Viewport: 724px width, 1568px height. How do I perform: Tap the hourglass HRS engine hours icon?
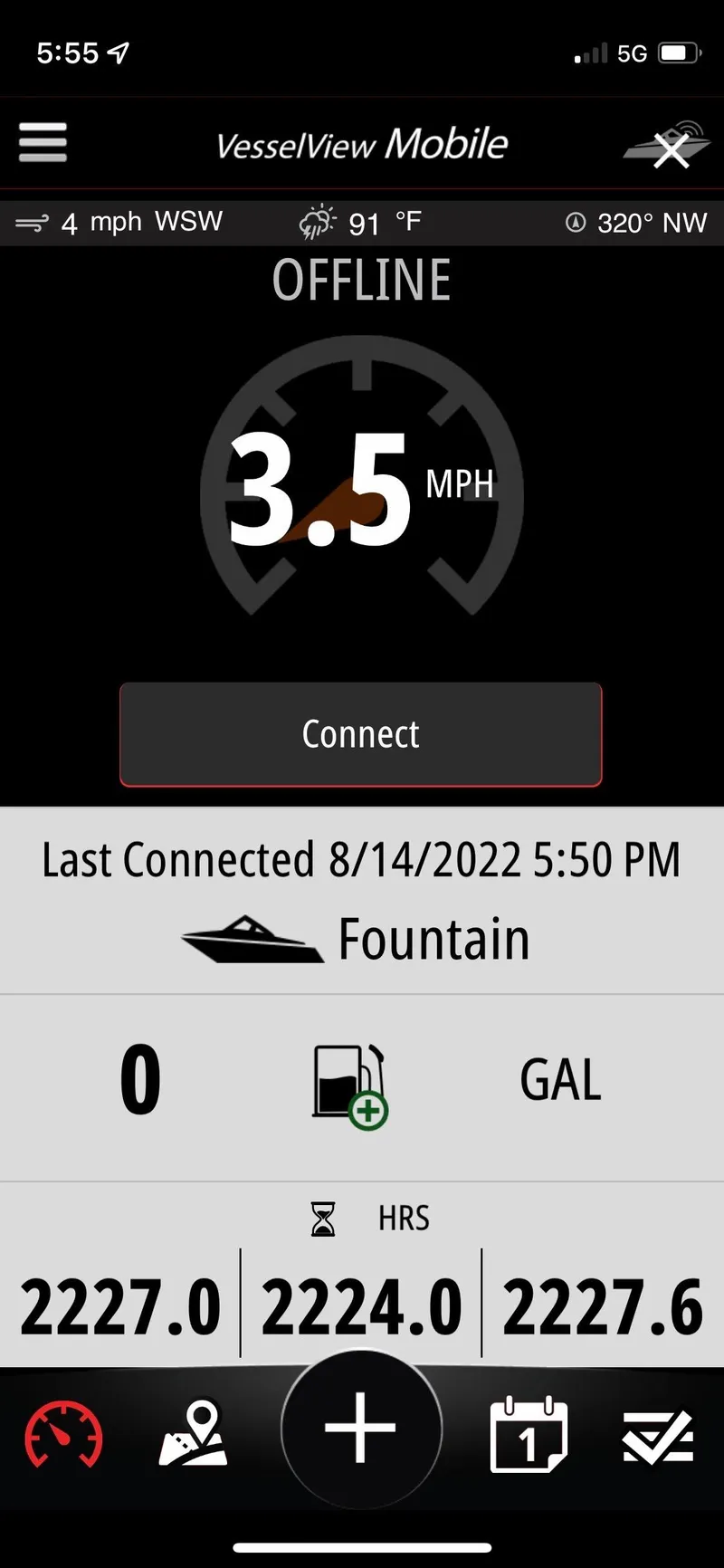[322, 1218]
